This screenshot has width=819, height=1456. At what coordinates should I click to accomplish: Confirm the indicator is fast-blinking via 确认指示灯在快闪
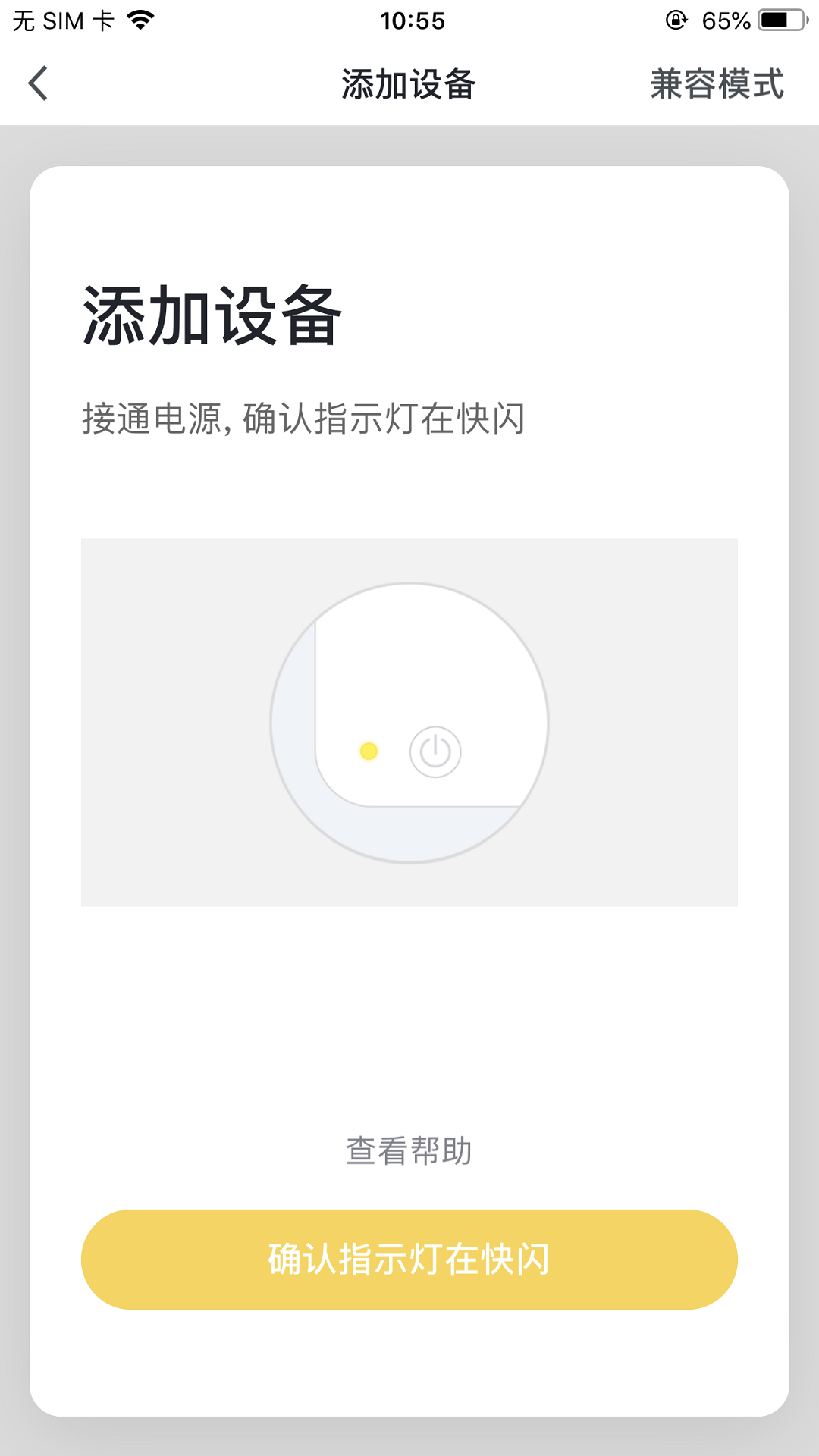tap(409, 1258)
